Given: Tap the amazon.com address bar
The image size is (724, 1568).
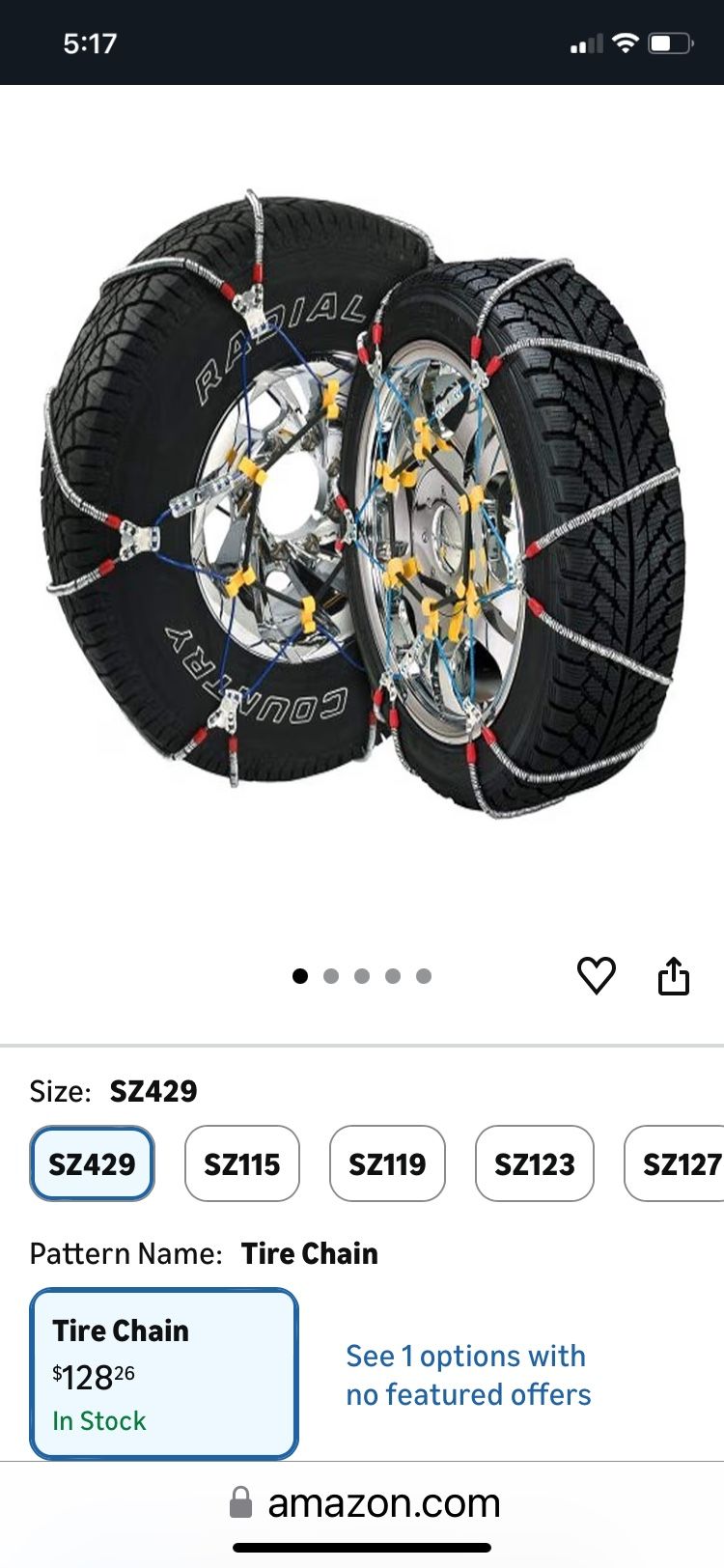Looking at the screenshot, I should [384, 1502].
